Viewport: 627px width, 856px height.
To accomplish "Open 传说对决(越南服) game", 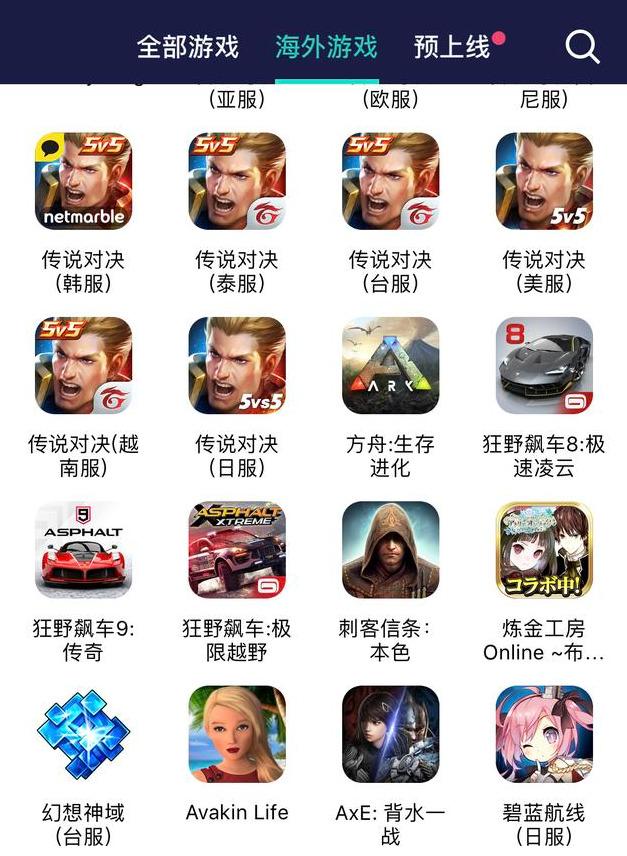I will coord(83,366).
